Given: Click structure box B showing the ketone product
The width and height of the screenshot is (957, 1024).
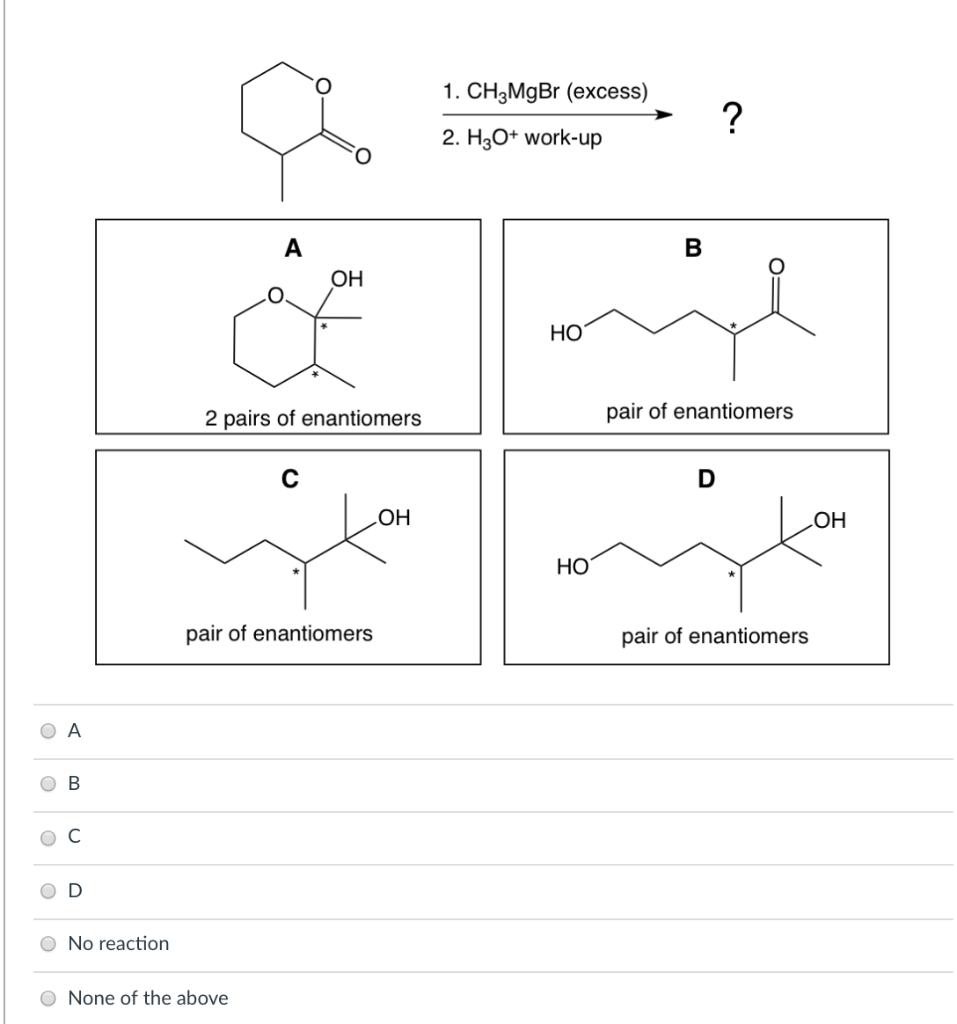Looking at the screenshot, I should pyautogui.click(x=696, y=326).
